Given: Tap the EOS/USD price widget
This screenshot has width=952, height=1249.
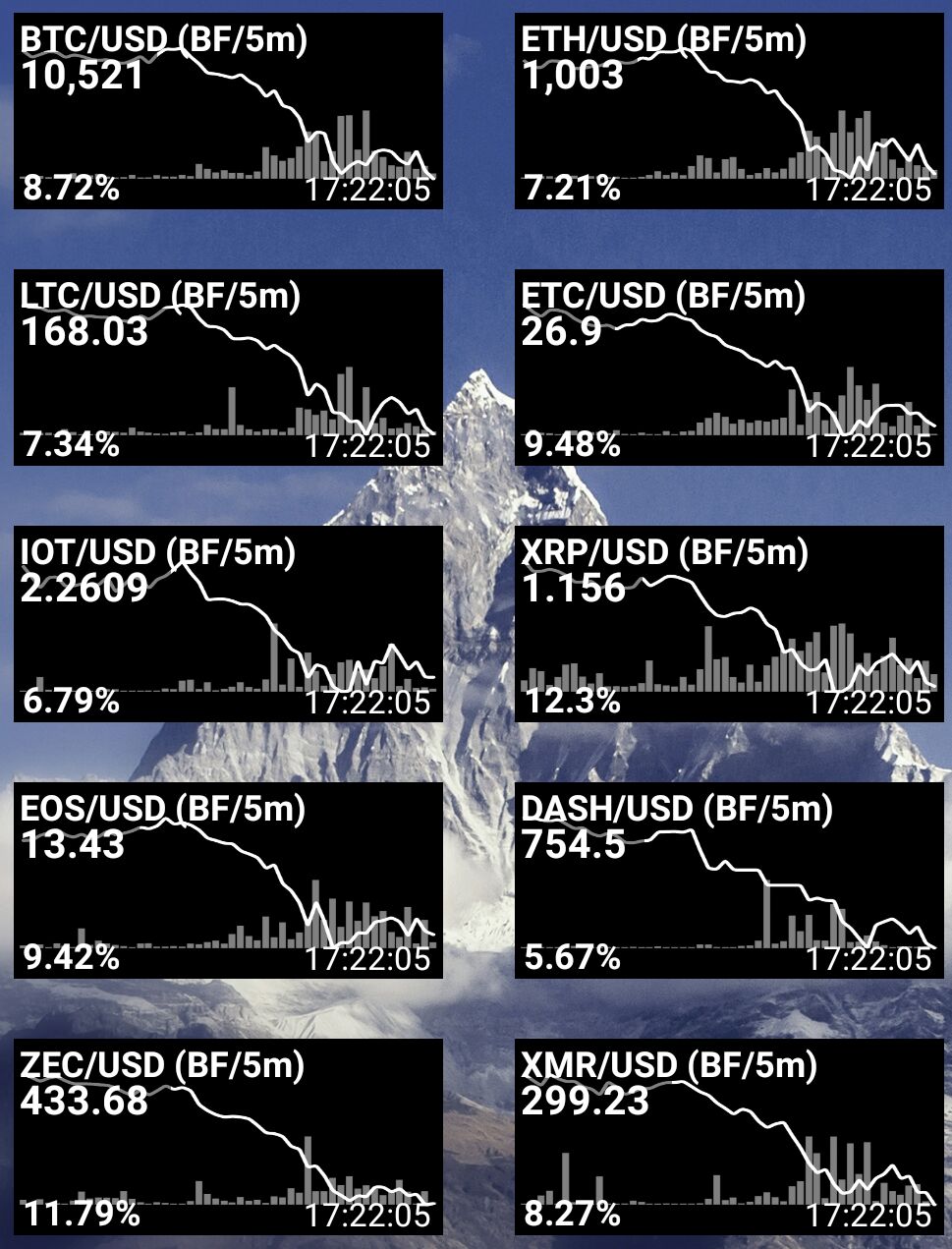Looking at the screenshot, I should 228,880.
